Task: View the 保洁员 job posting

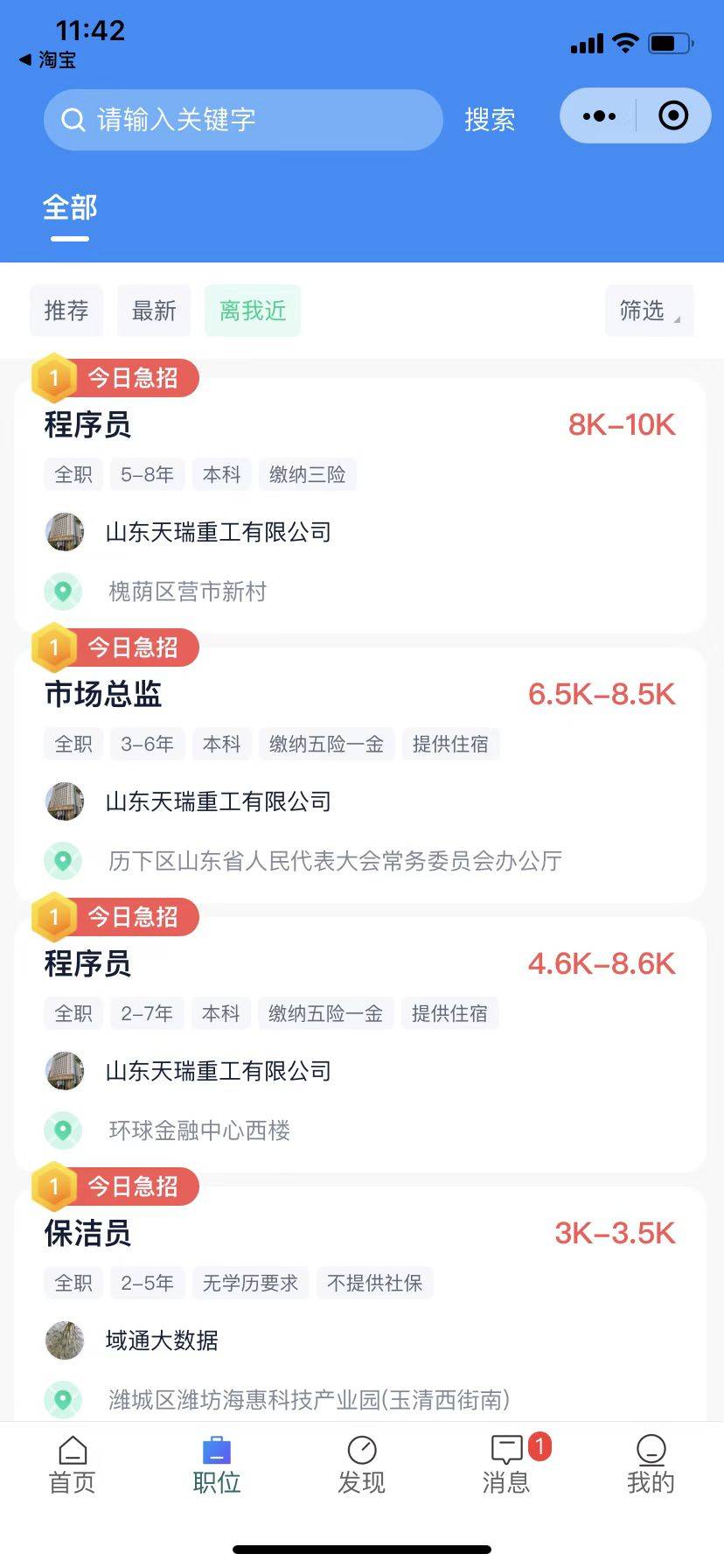Action: (360, 1312)
